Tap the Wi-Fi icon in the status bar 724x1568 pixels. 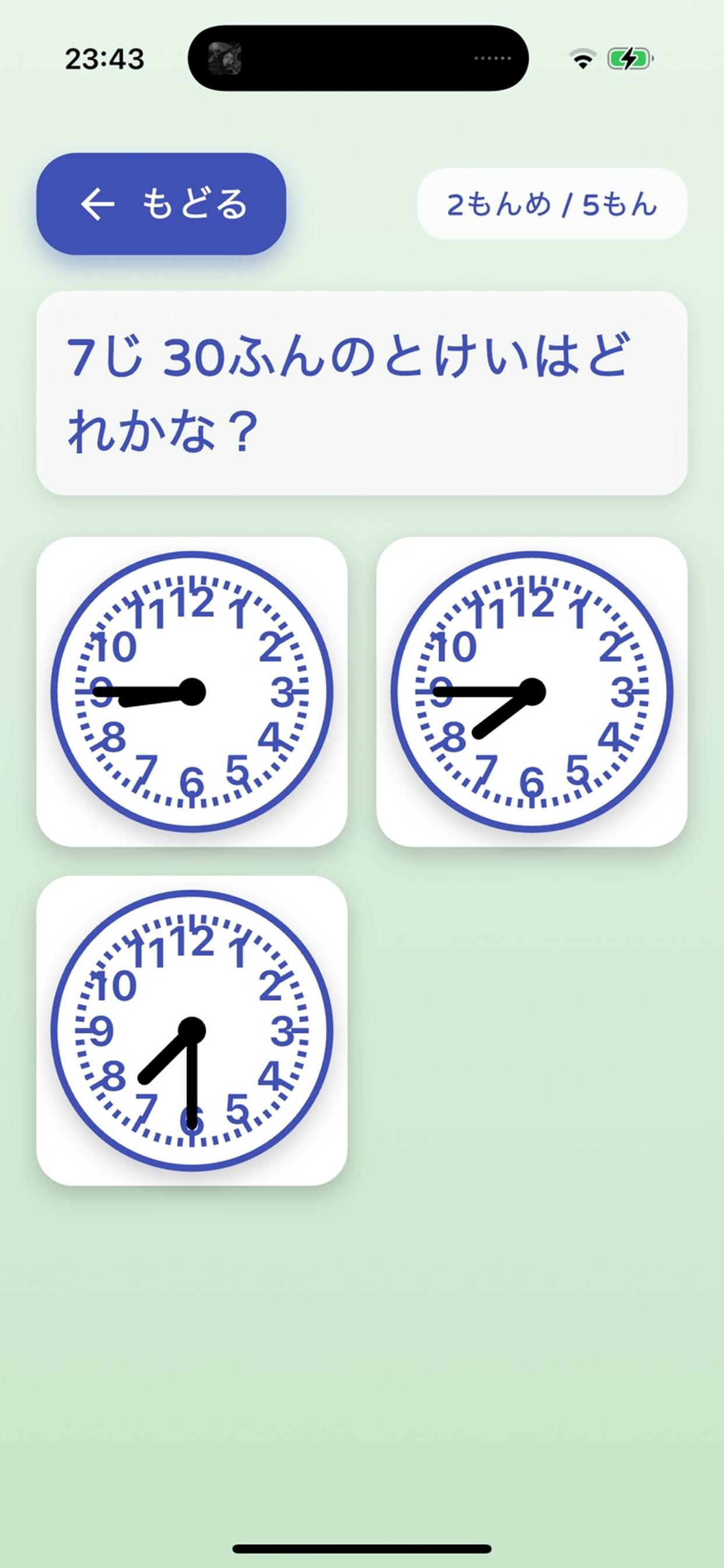[583, 58]
